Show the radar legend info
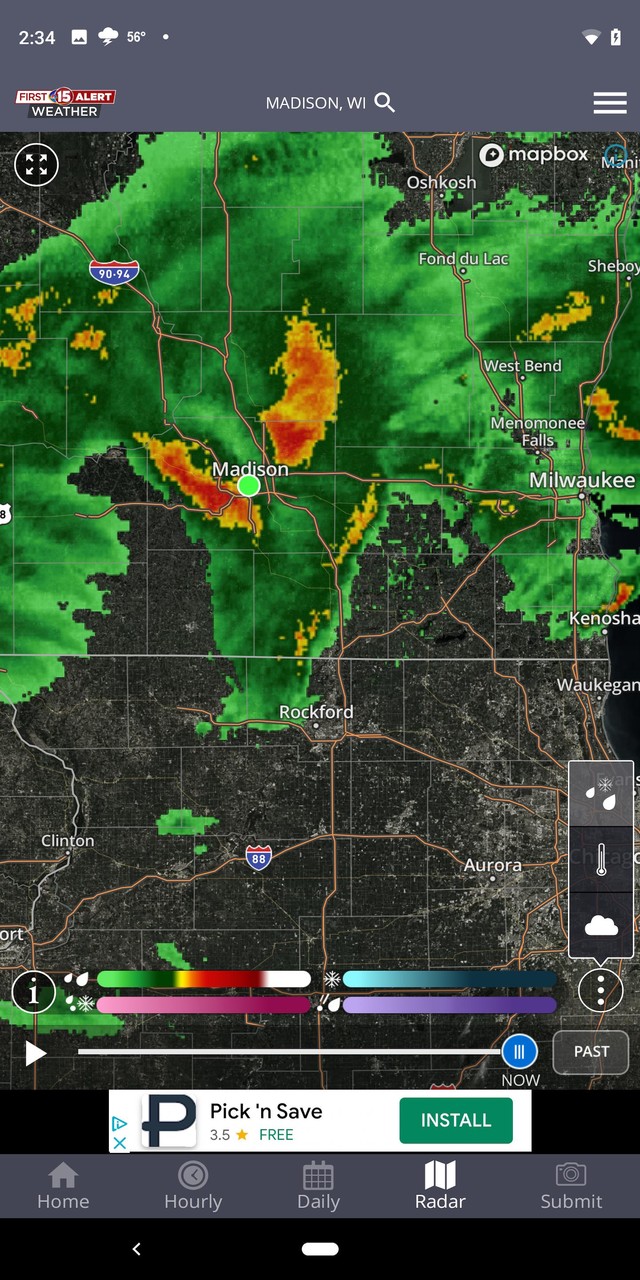Viewport: 640px width, 1280px height. 33,992
